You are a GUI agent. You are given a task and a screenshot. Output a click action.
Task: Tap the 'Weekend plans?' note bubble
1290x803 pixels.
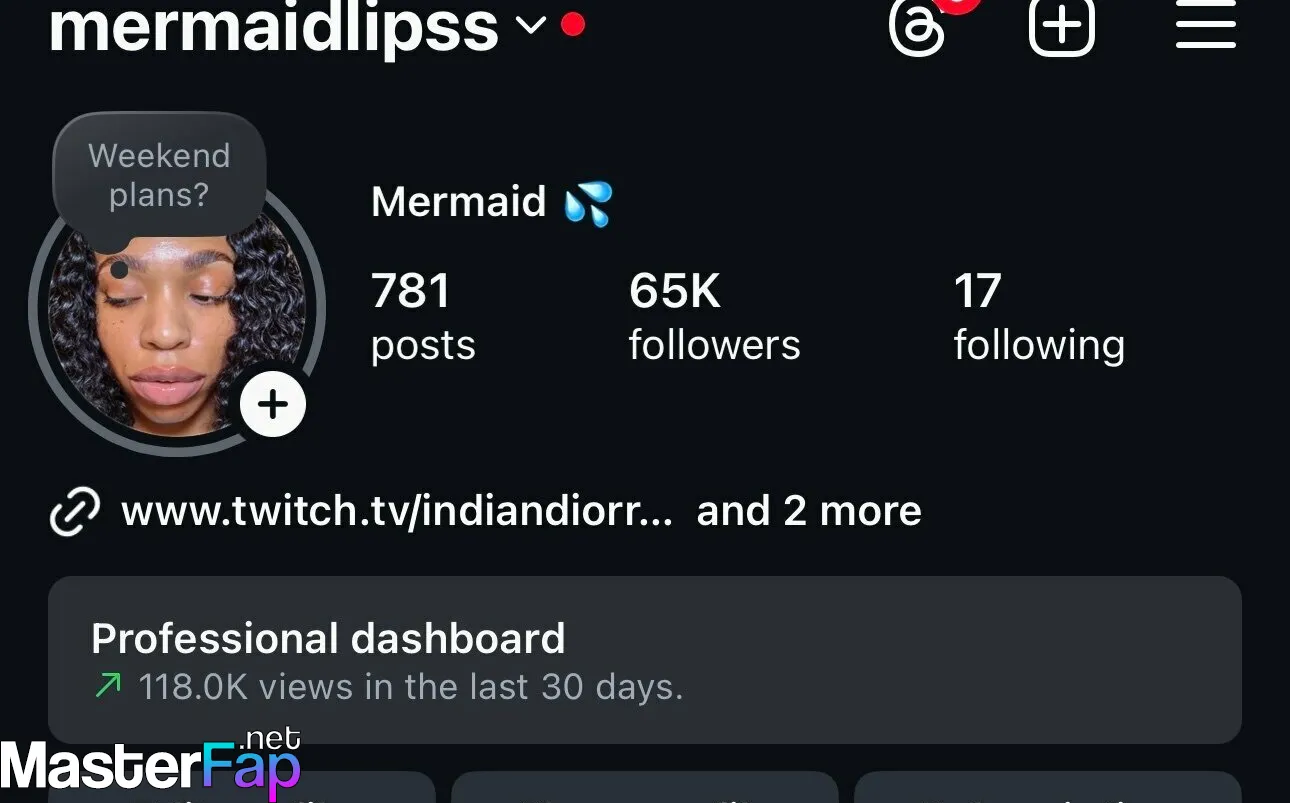(159, 175)
